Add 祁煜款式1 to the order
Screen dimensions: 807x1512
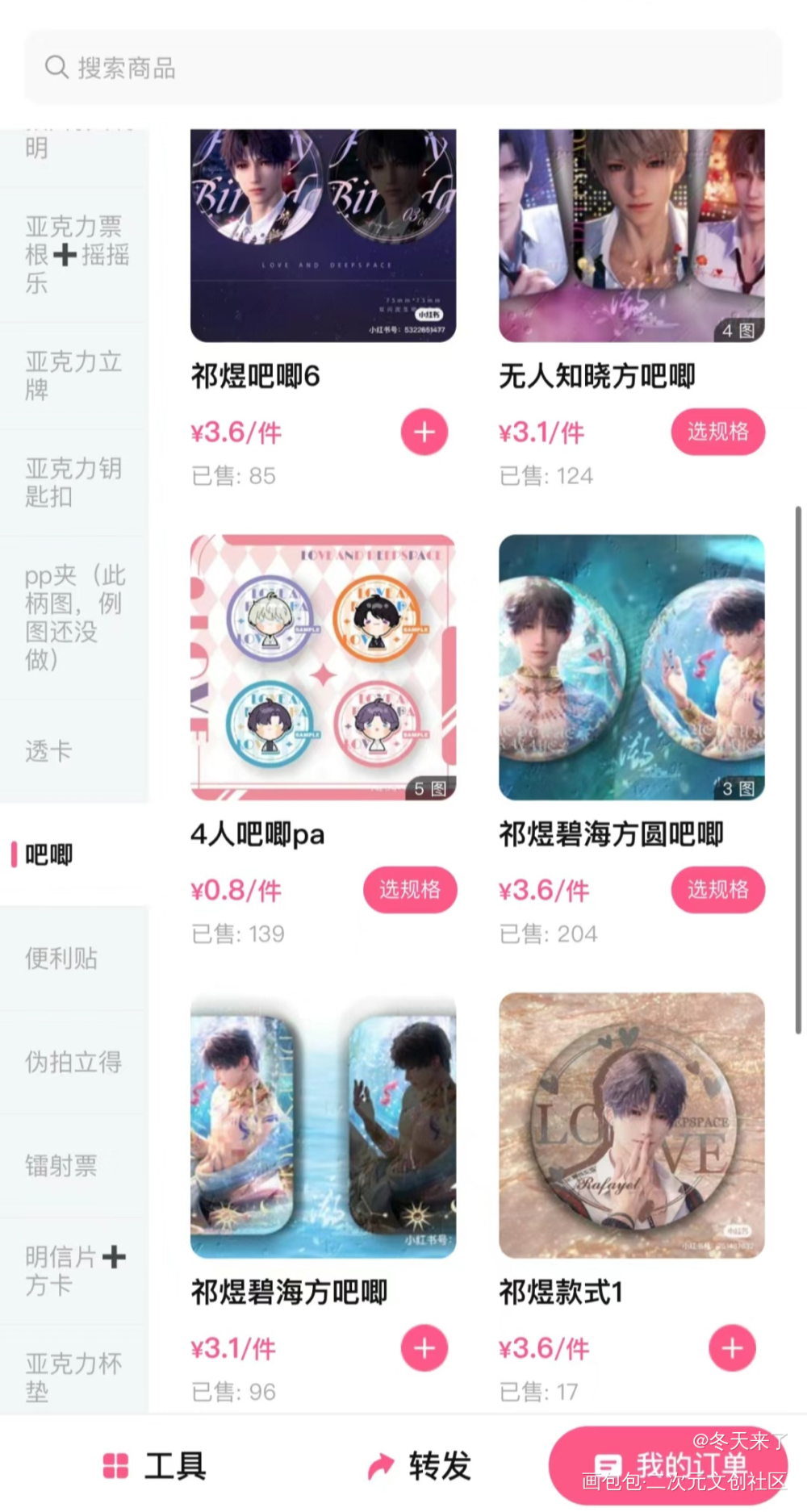[732, 1348]
